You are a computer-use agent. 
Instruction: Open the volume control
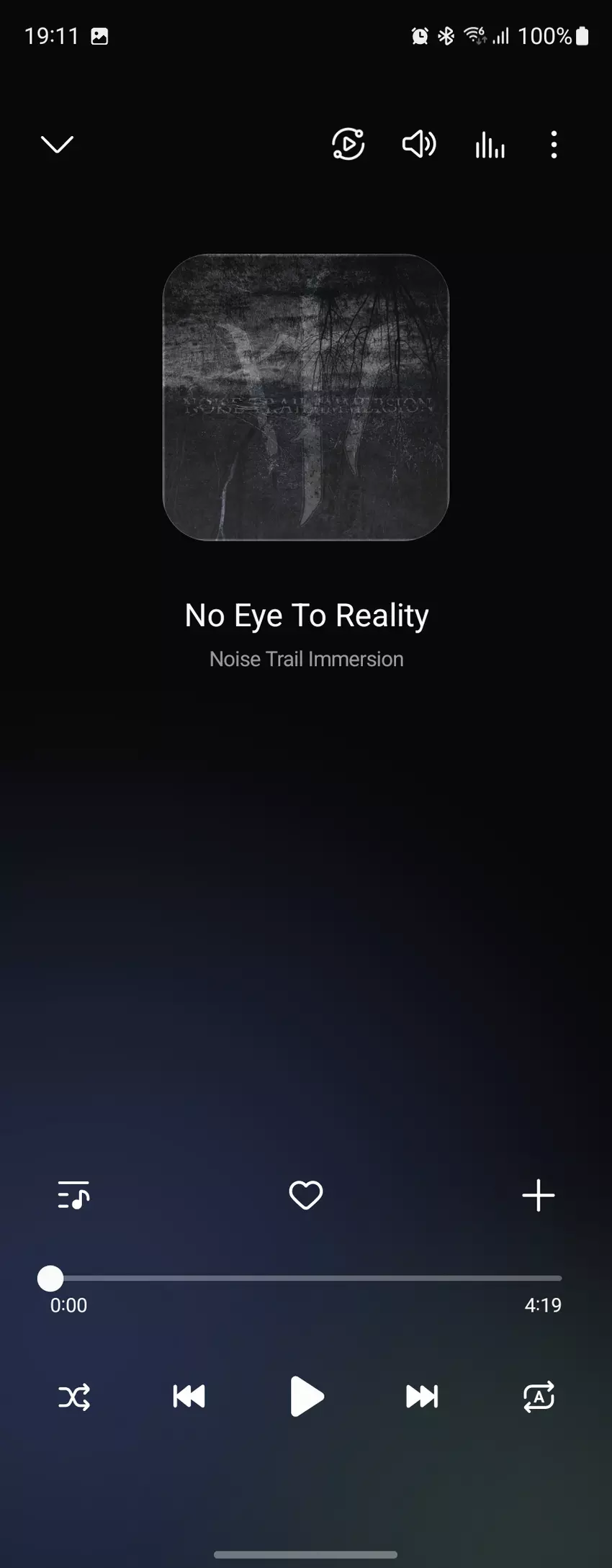tap(418, 145)
